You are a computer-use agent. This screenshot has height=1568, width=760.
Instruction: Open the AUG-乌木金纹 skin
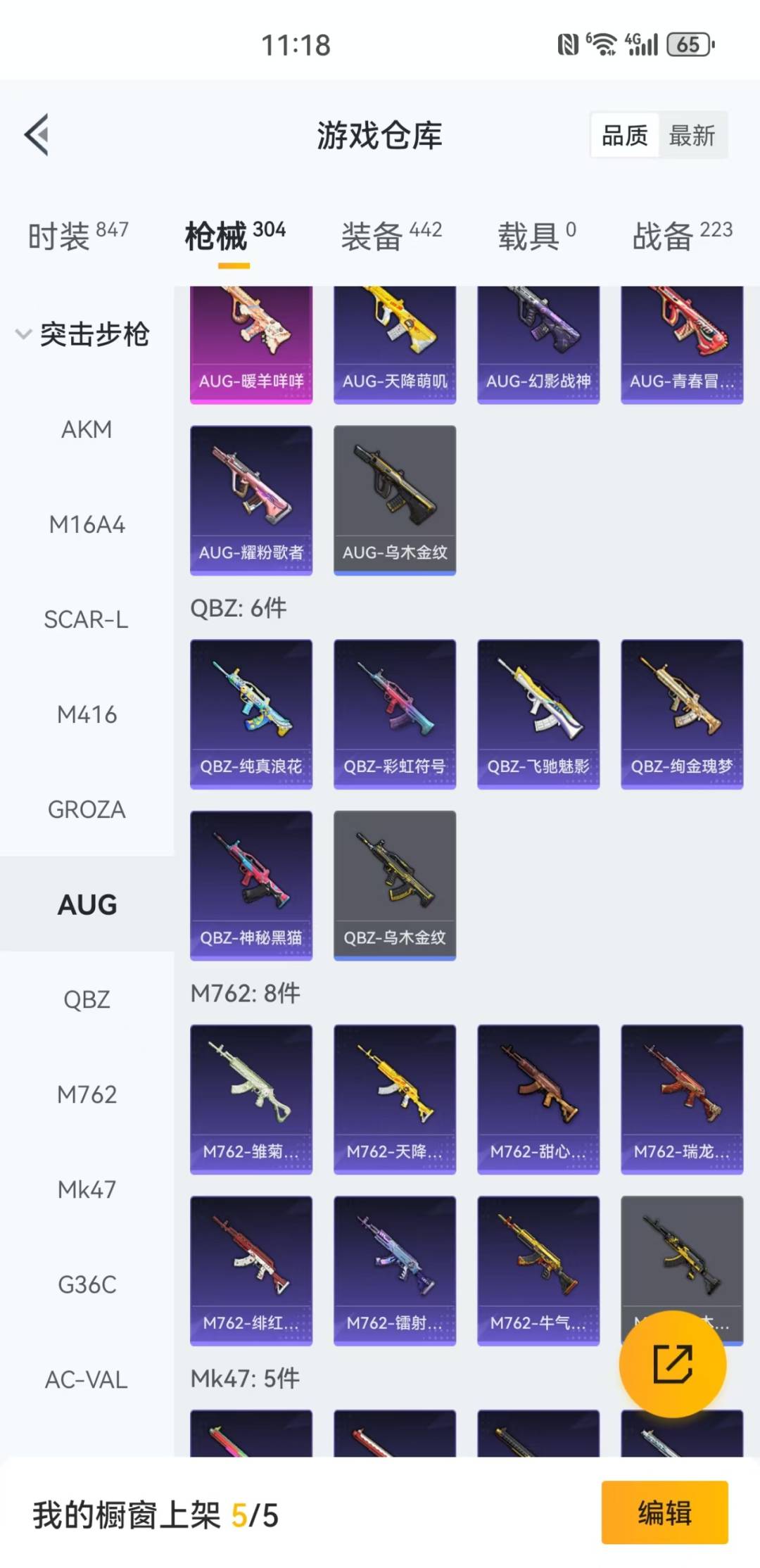(395, 500)
